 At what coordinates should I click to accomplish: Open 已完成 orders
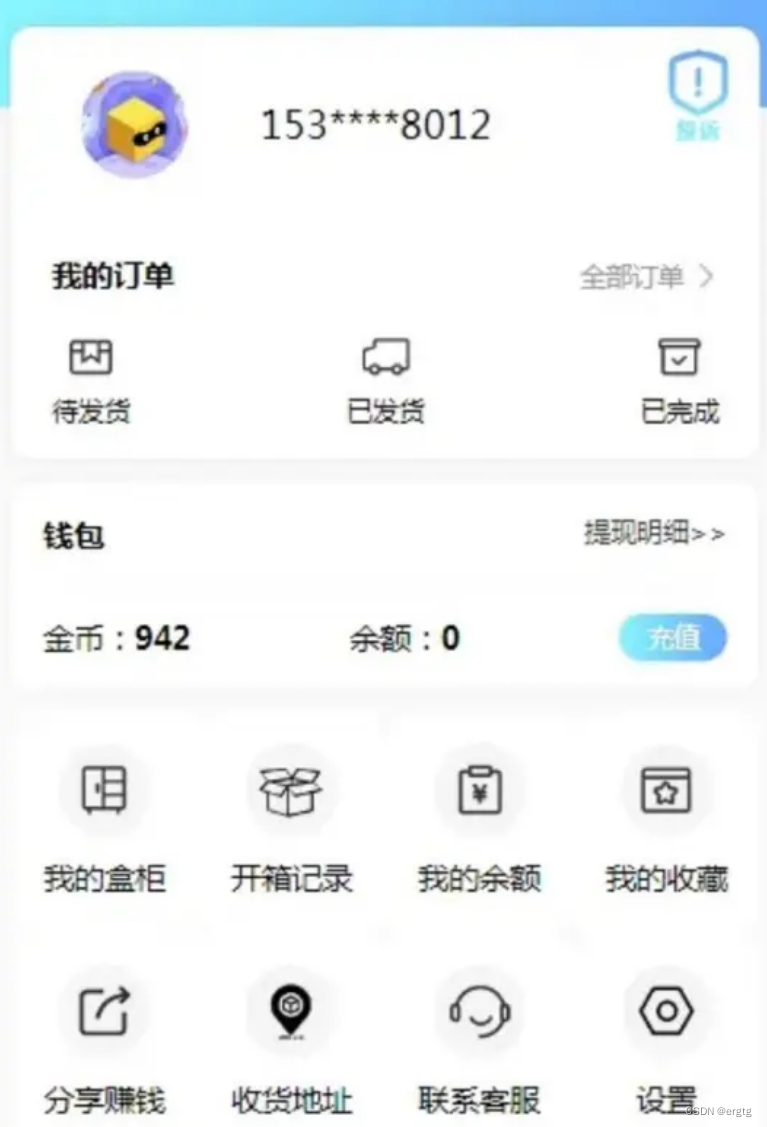pyautogui.click(x=679, y=381)
